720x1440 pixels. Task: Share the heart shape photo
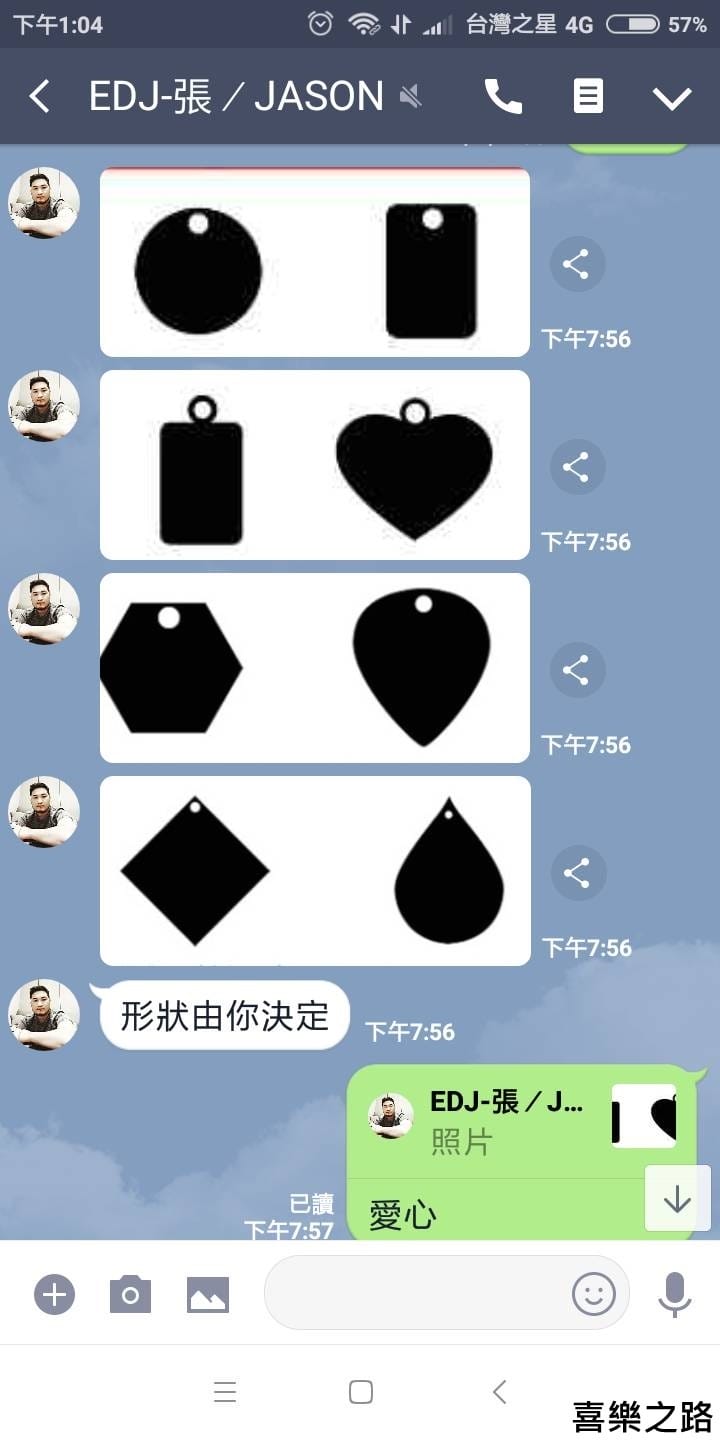576,467
